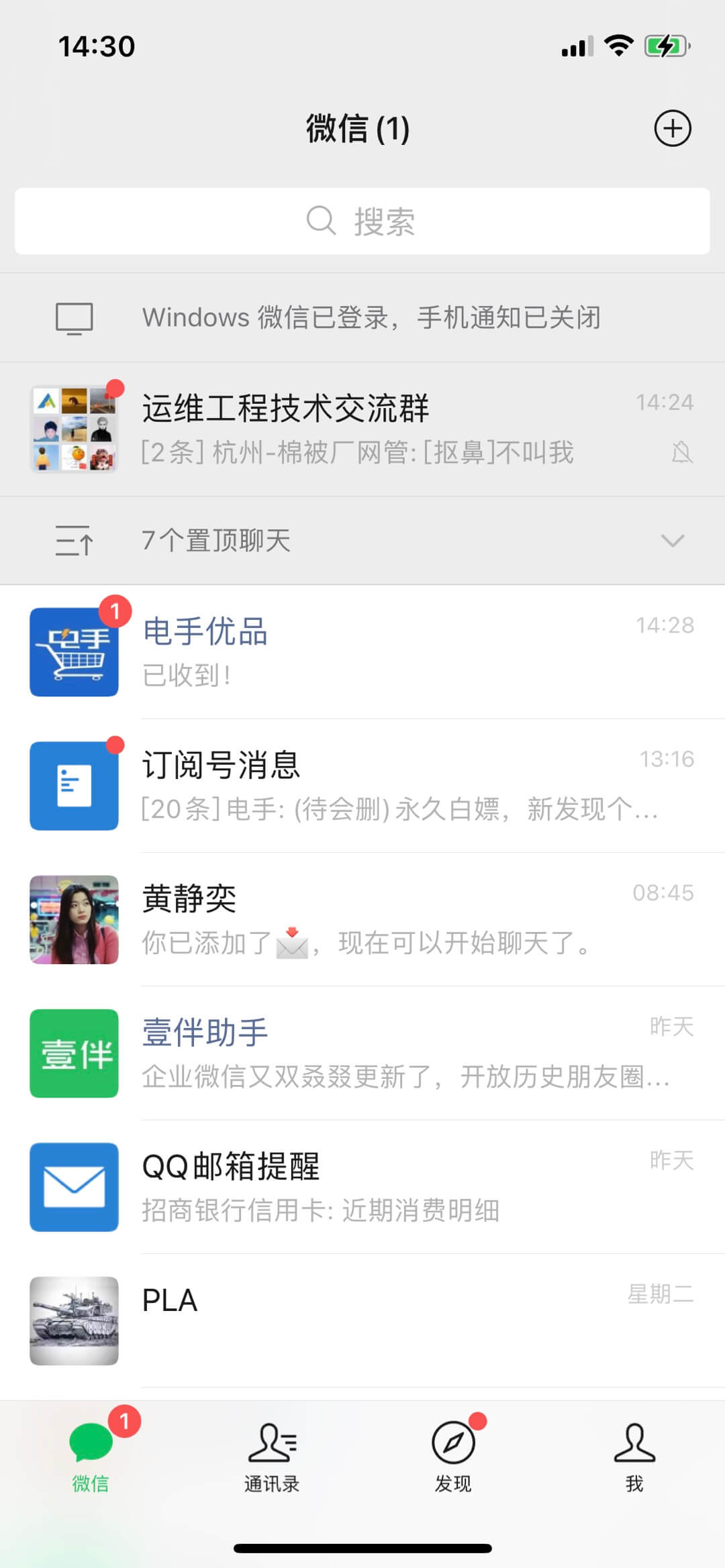725x1568 pixels.
Task: Tap the battery charging indicator
Action: [x=667, y=45]
